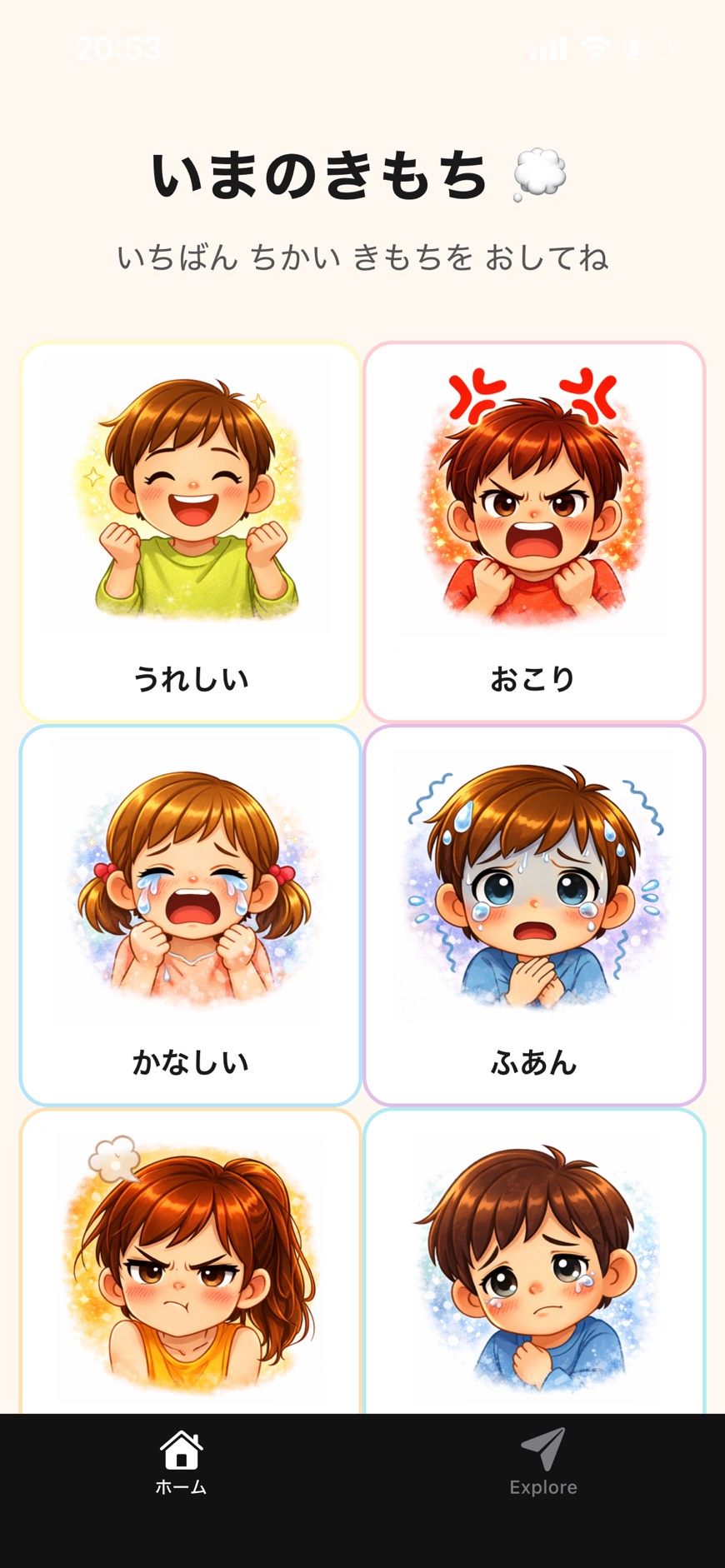
Task: Select the うれしい feeling card
Action: tap(190, 532)
